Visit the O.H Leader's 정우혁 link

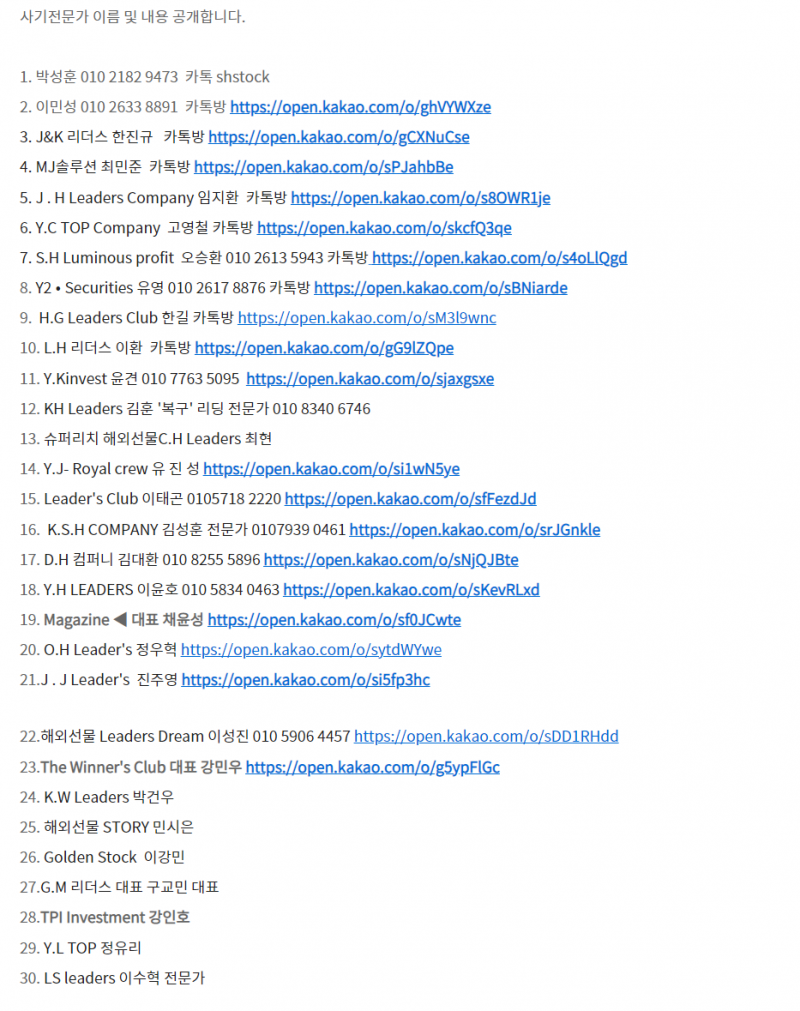(311, 649)
